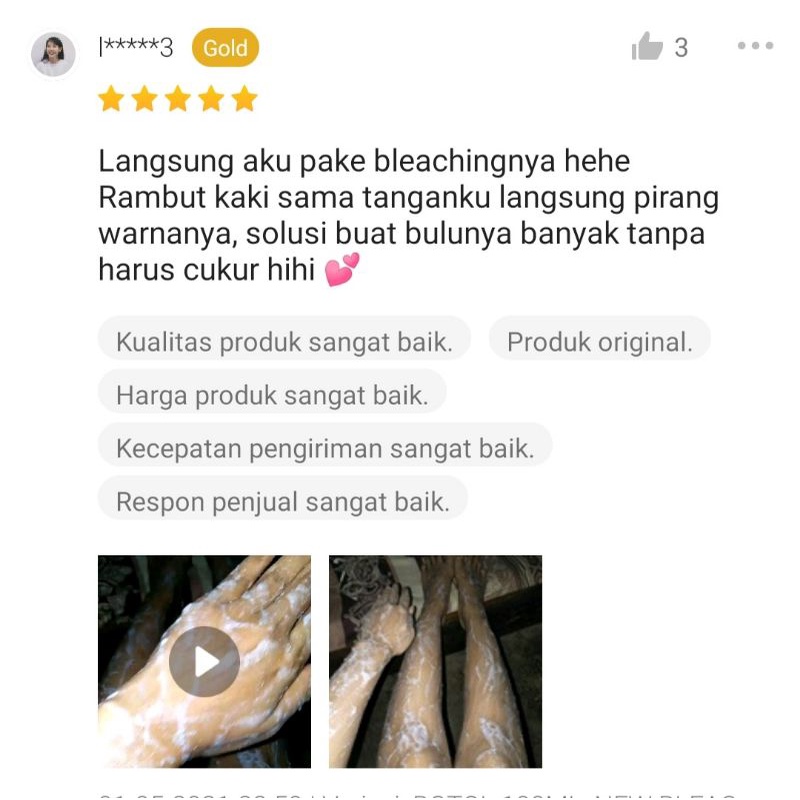Play the review video of the hand

(204, 661)
